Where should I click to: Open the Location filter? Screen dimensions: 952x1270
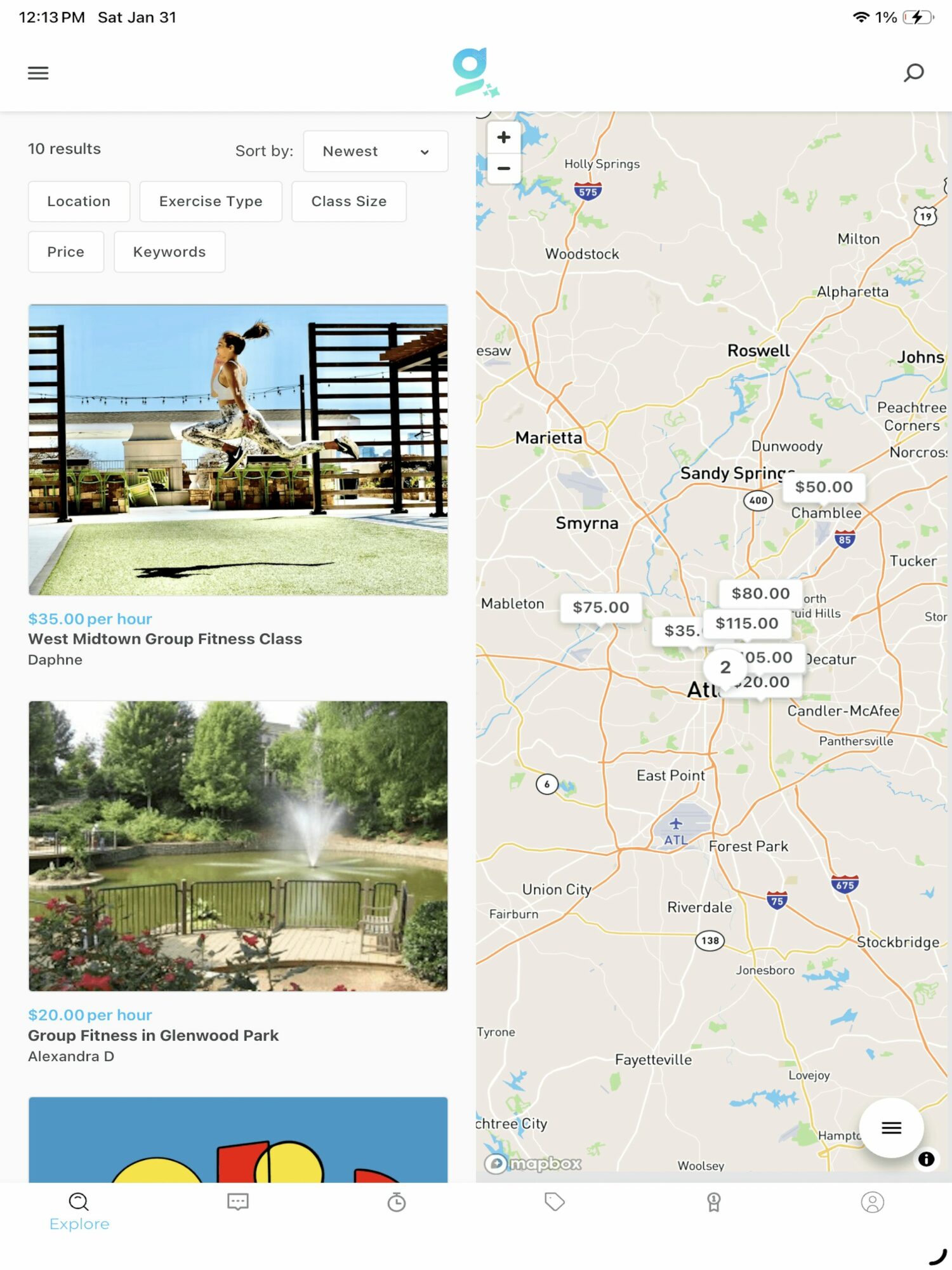[x=79, y=201]
